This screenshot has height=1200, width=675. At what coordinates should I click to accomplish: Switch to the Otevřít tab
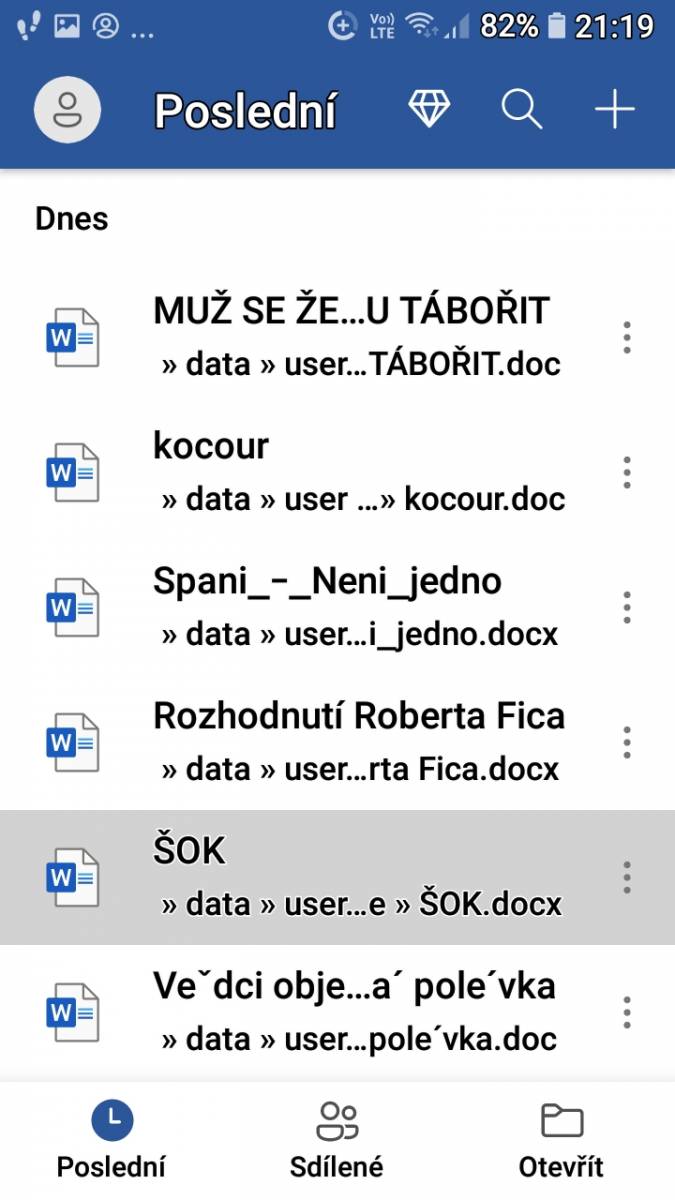pos(562,1141)
